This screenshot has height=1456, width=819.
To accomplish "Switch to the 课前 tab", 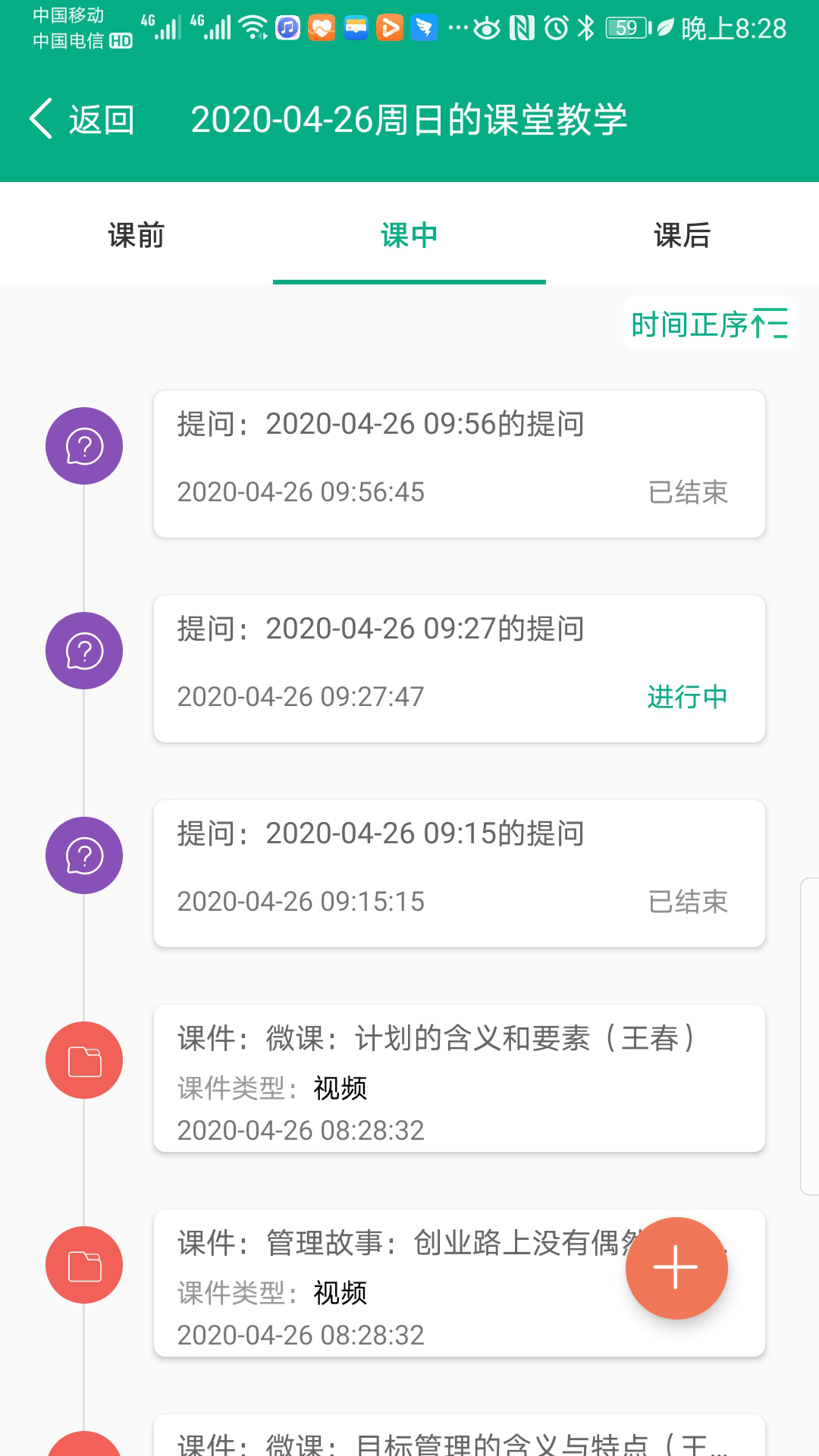I will [x=136, y=235].
